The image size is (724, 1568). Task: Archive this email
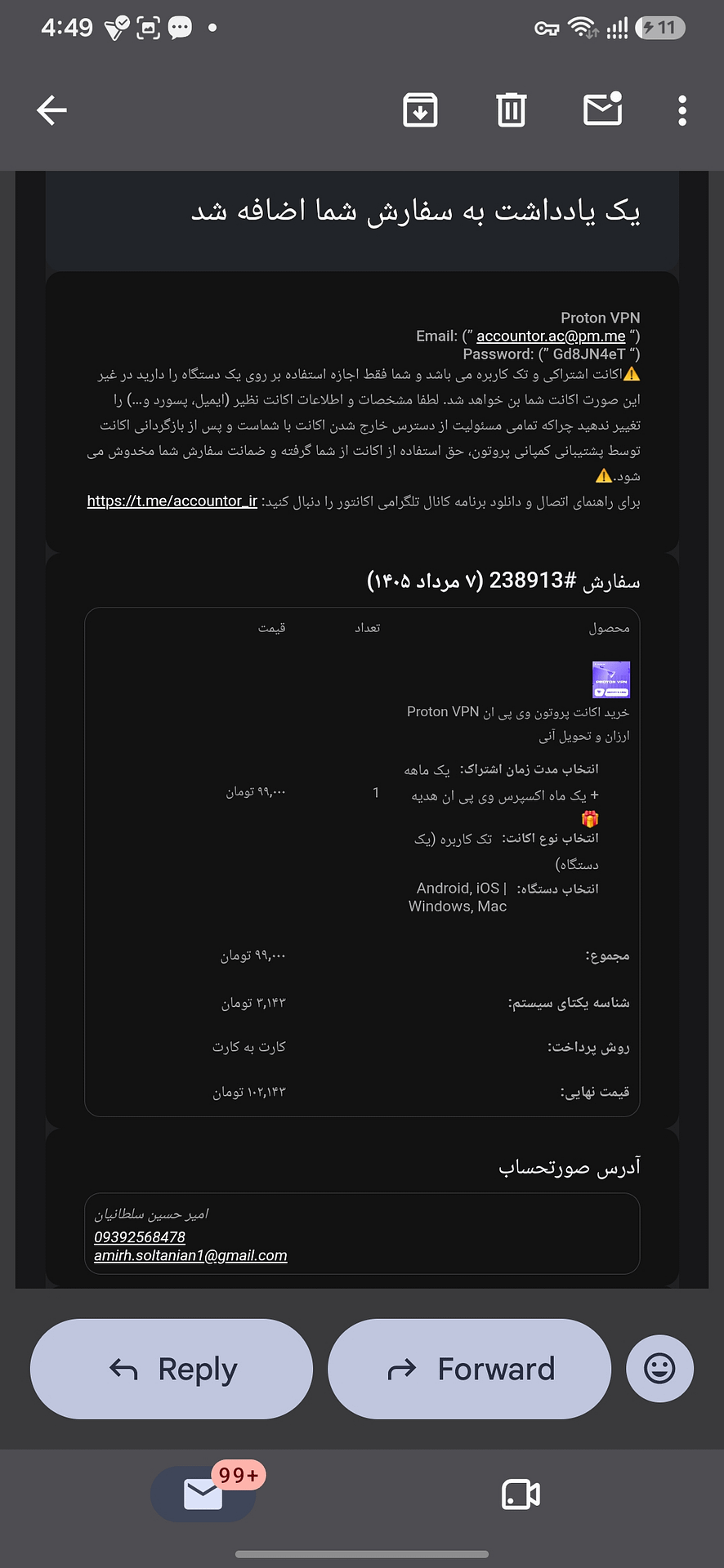point(420,110)
